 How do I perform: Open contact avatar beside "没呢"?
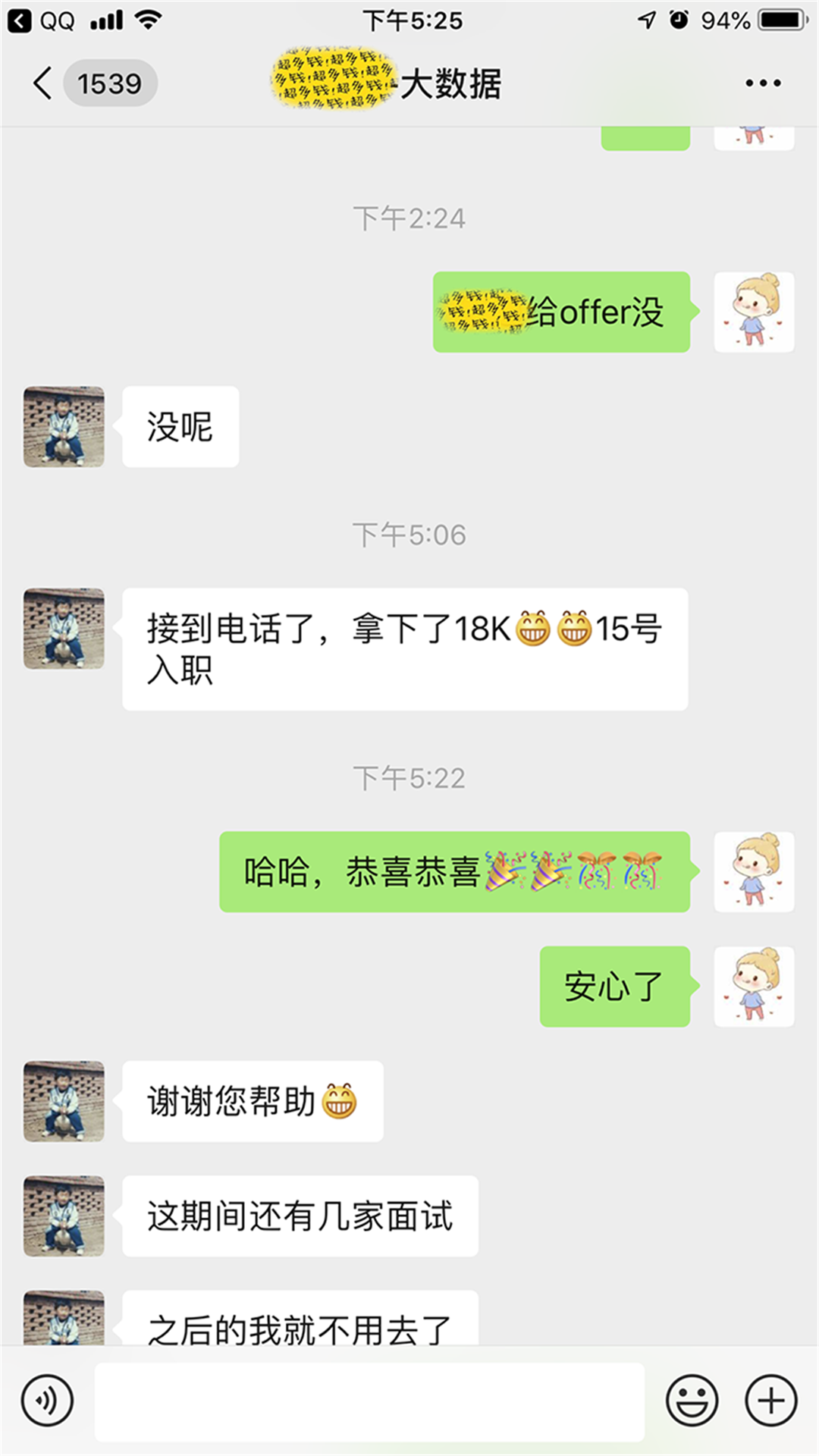coord(64,427)
